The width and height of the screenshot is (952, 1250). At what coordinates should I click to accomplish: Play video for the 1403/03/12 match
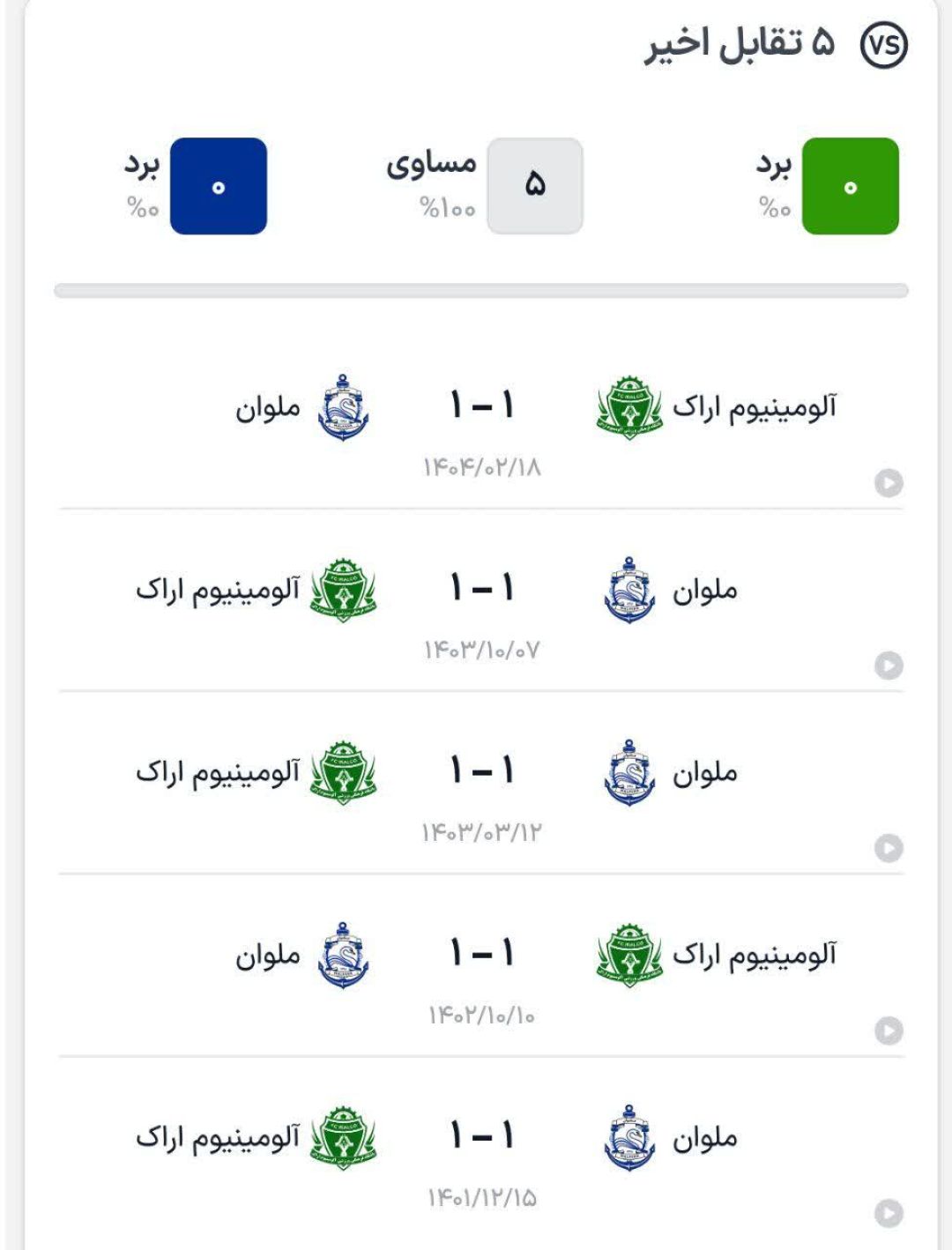pyautogui.click(x=889, y=848)
